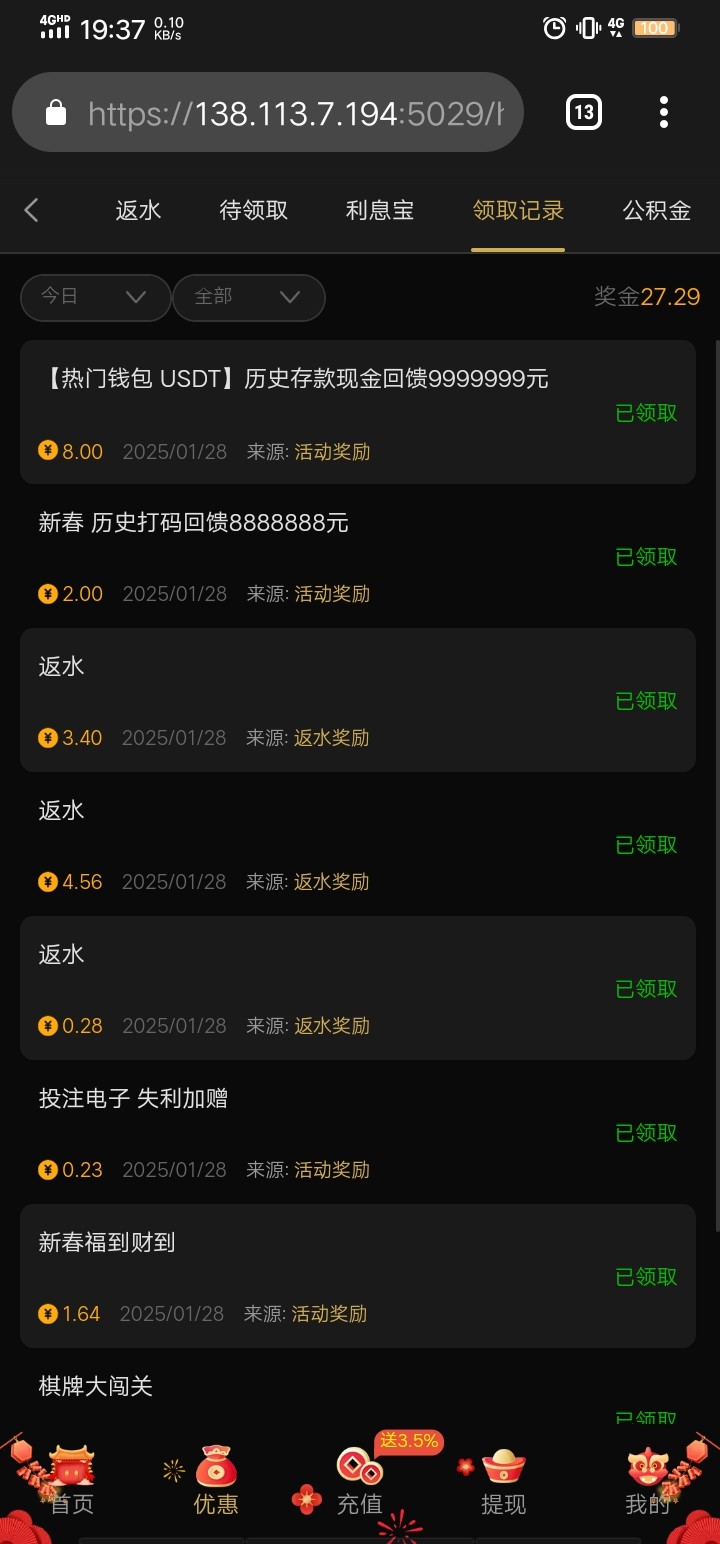Go to 我的 in bottom navigation

(x=648, y=1480)
